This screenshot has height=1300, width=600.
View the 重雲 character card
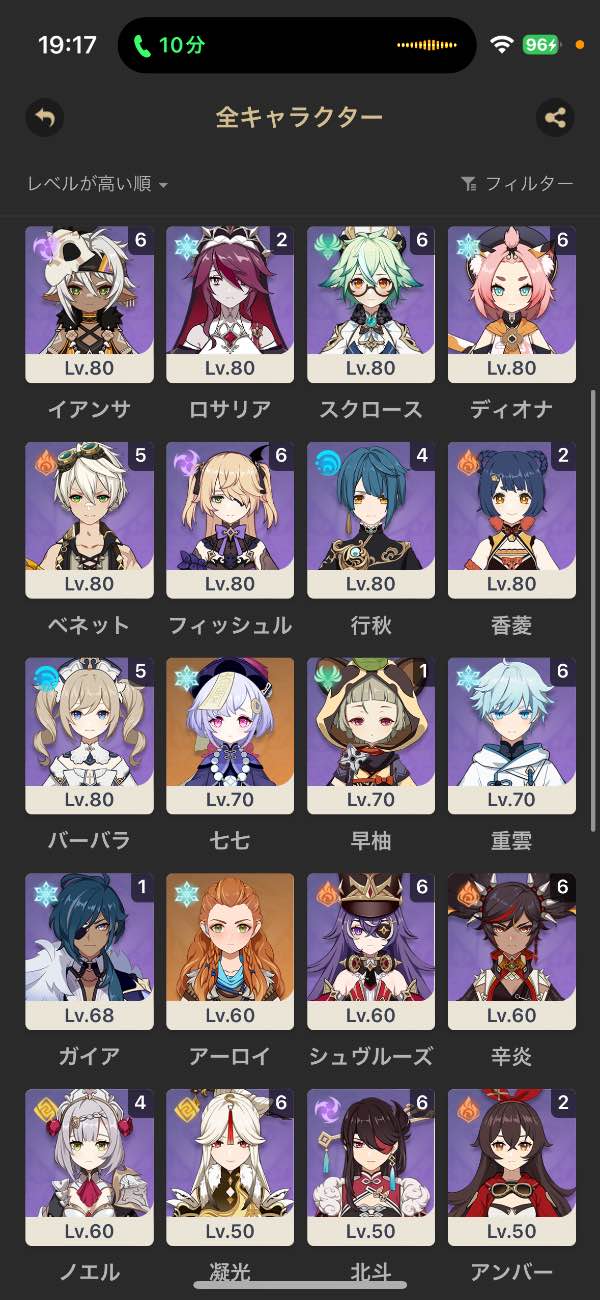click(x=512, y=736)
